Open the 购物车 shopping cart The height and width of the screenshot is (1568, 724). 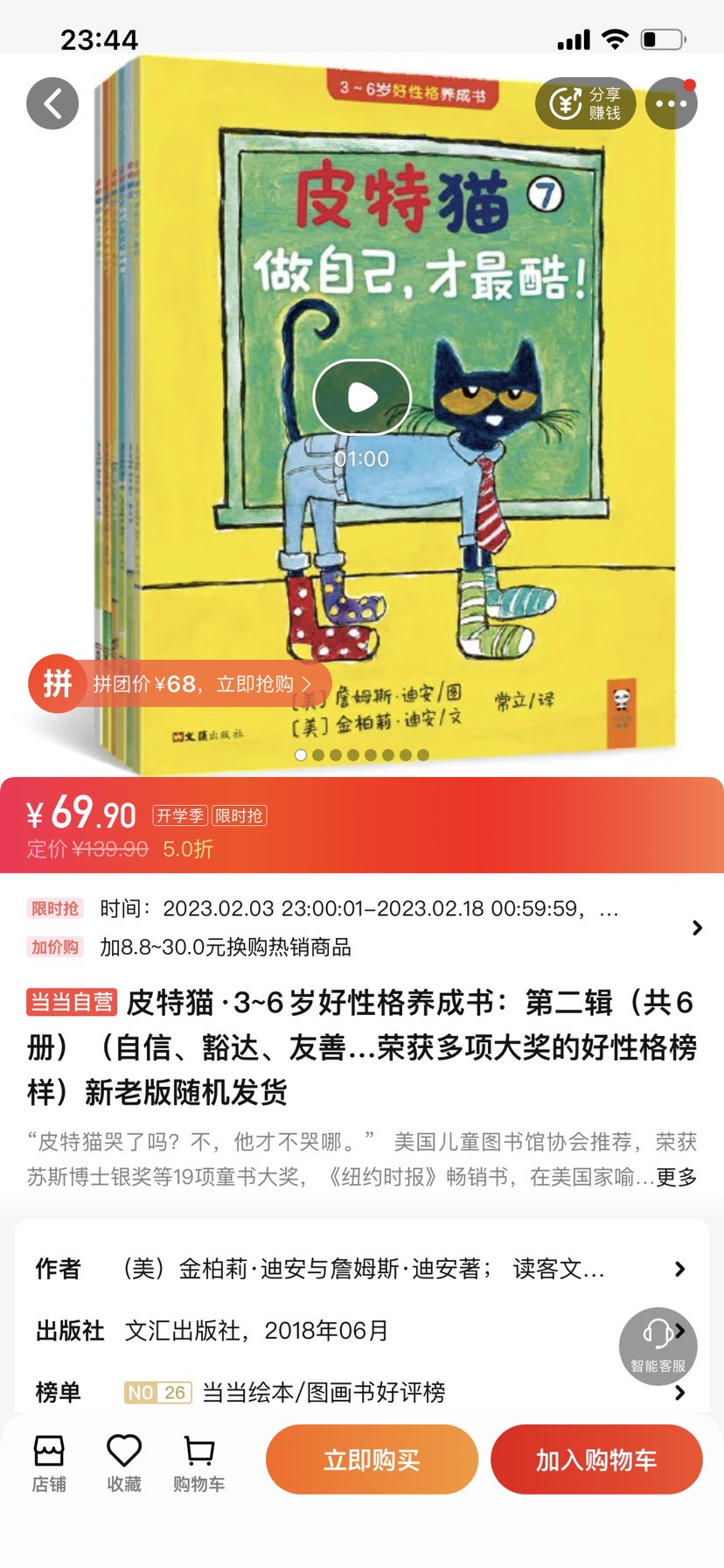pyautogui.click(x=199, y=1462)
